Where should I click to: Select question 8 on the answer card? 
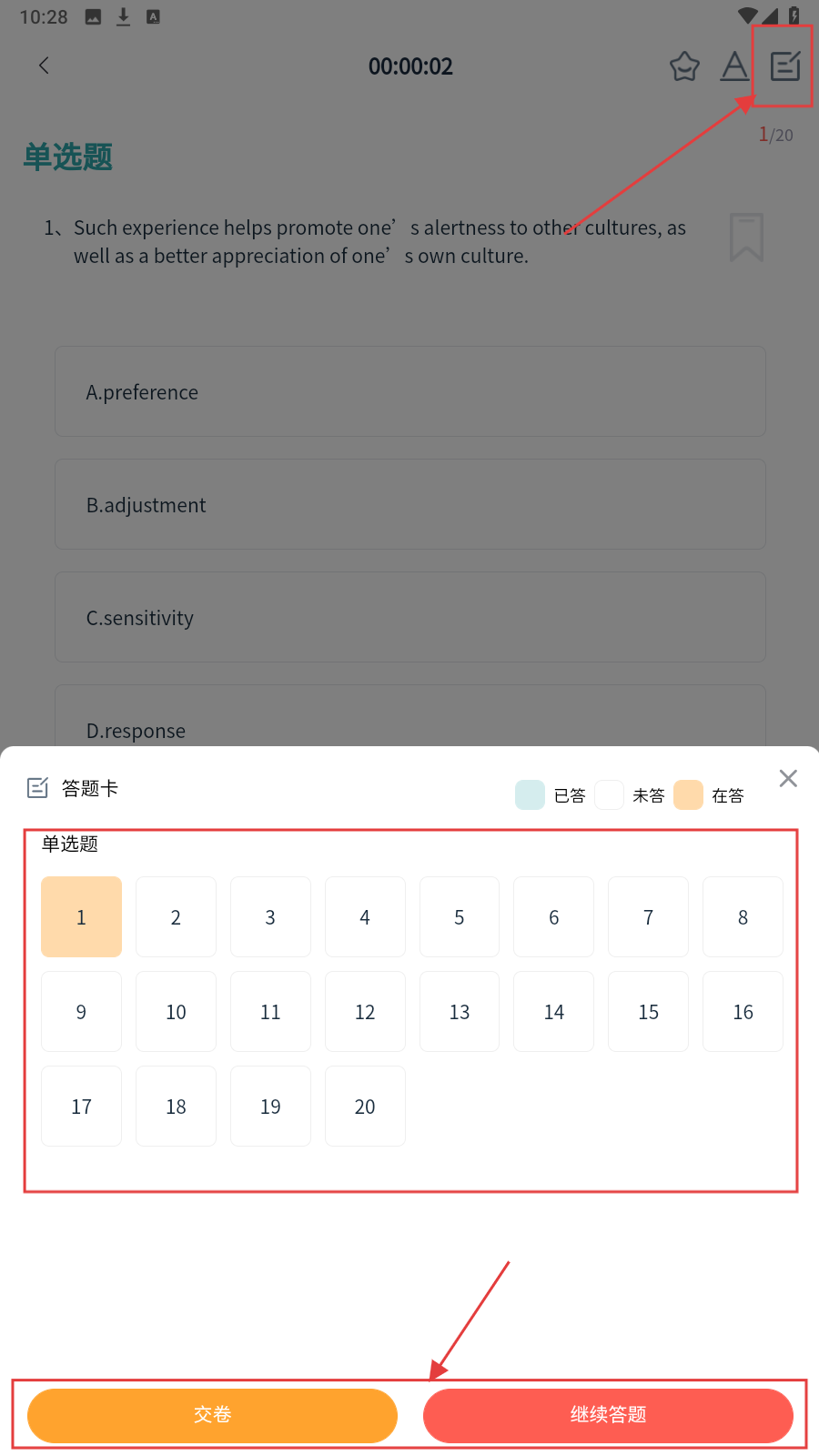click(743, 917)
